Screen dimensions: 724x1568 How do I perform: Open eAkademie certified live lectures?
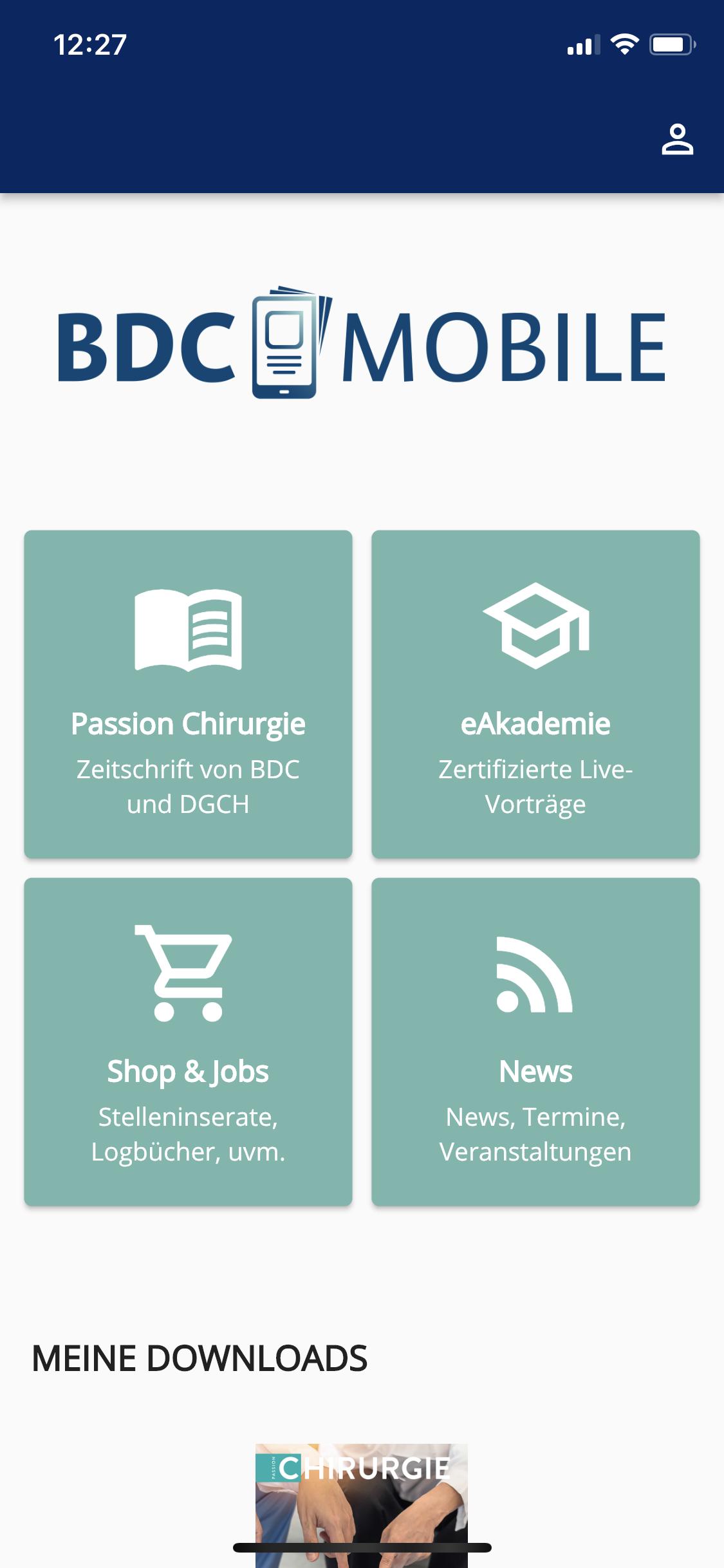pyautogui.click(x=535, y=694)
